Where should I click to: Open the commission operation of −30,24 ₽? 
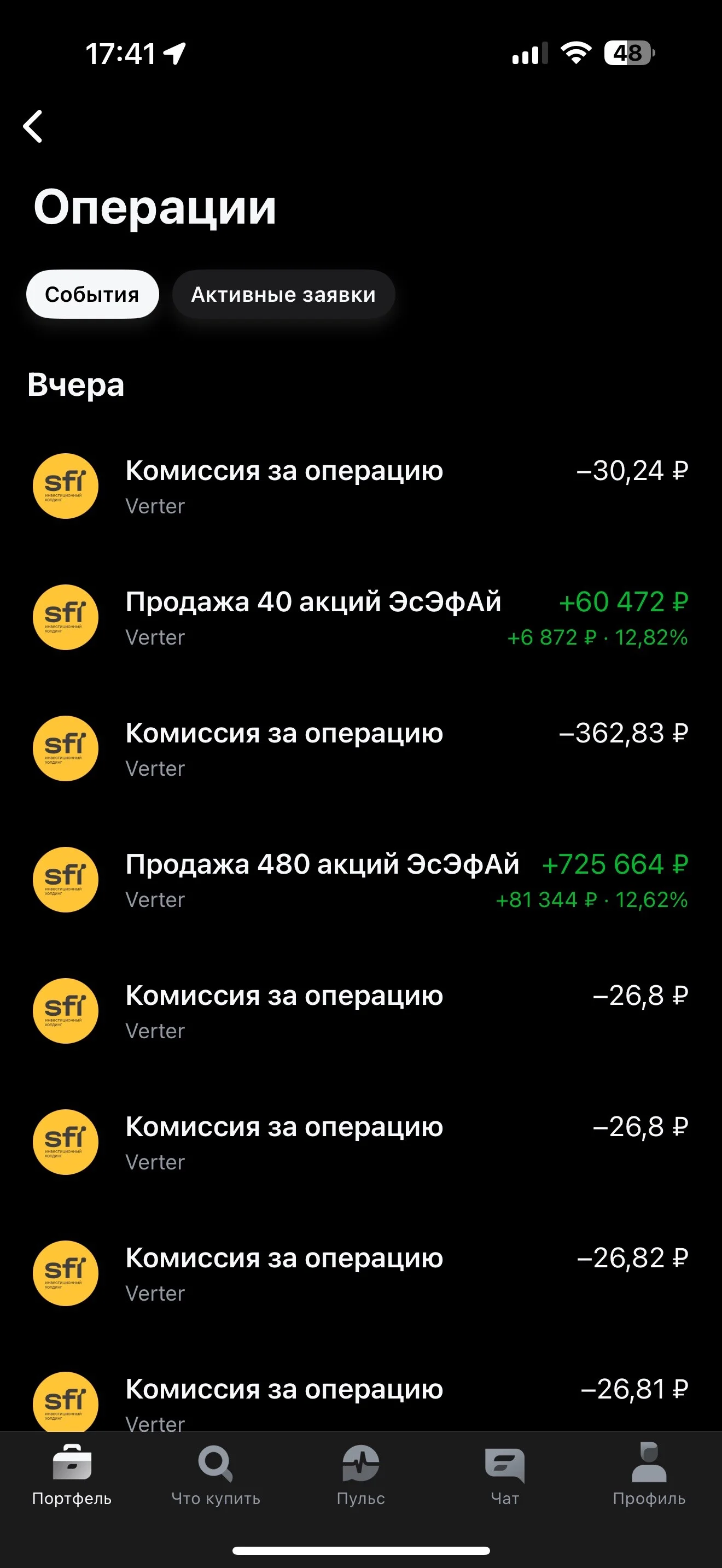361,487
